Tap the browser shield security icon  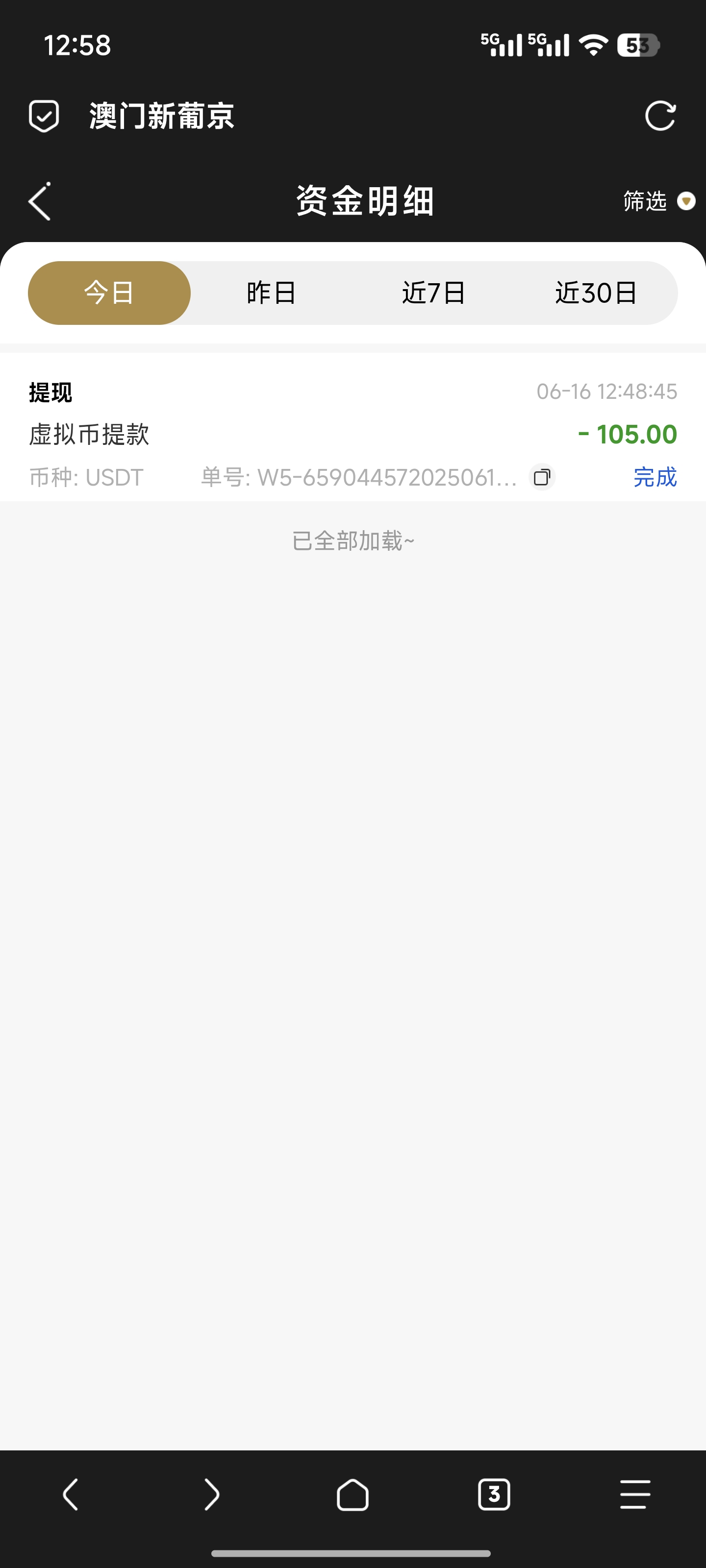(x=44, y=116)
